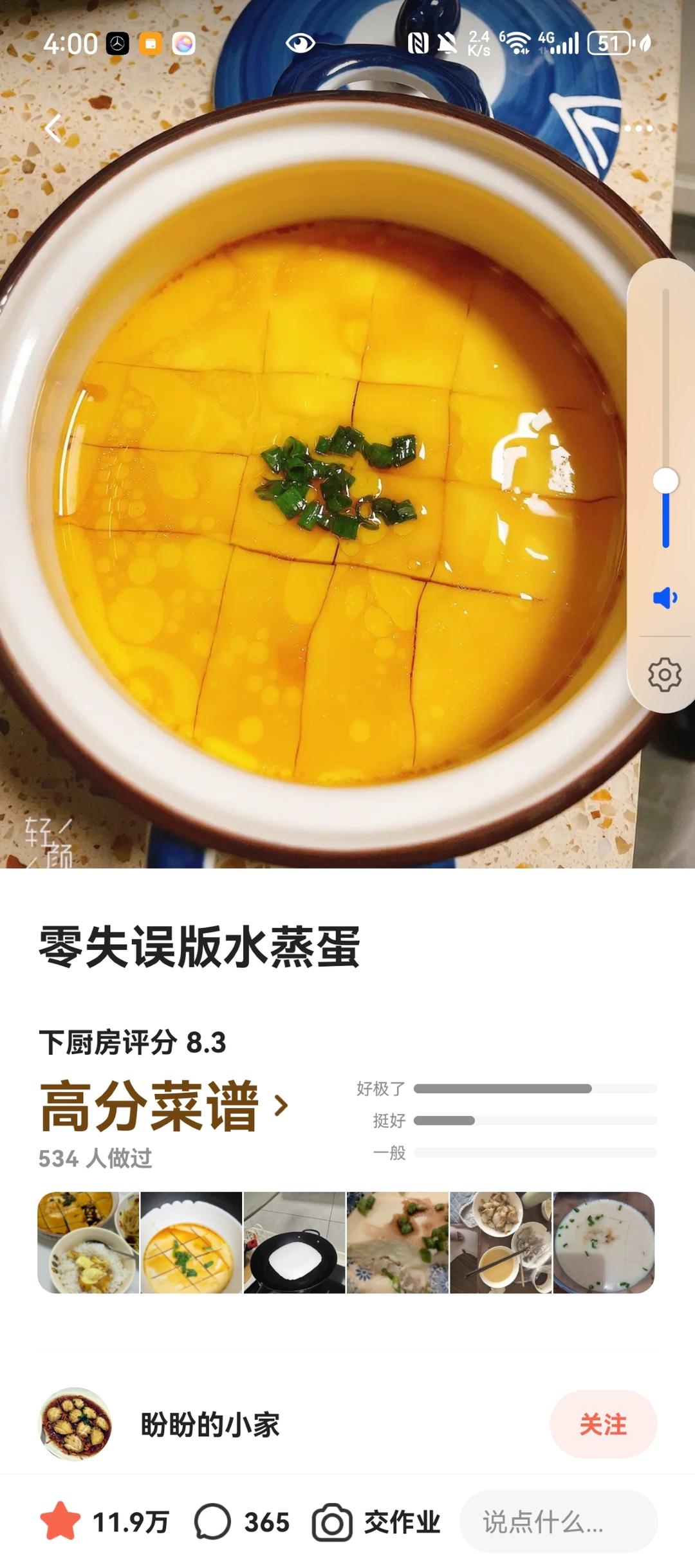Screen dimensions: 695x1568
Task: Submit your dish via 交作业
Action: tap(376, 1522)
